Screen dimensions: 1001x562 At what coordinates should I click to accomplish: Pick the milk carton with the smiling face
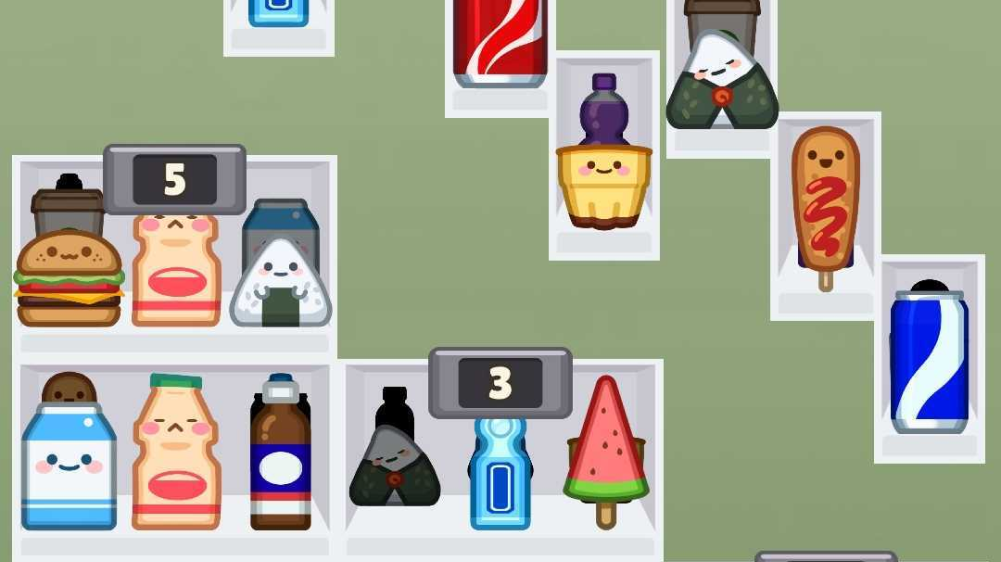pos(69,463)
